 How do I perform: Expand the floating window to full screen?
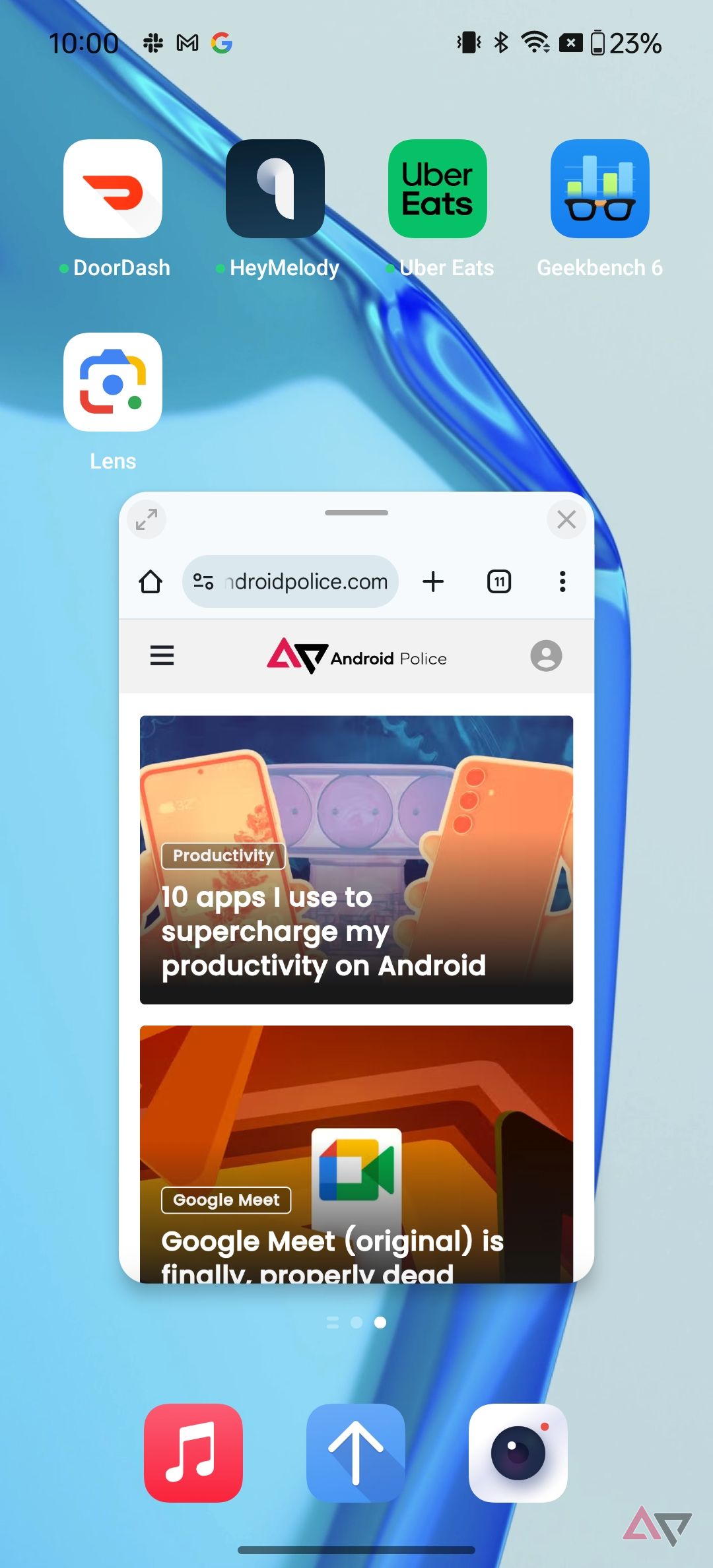coord(147,519)
